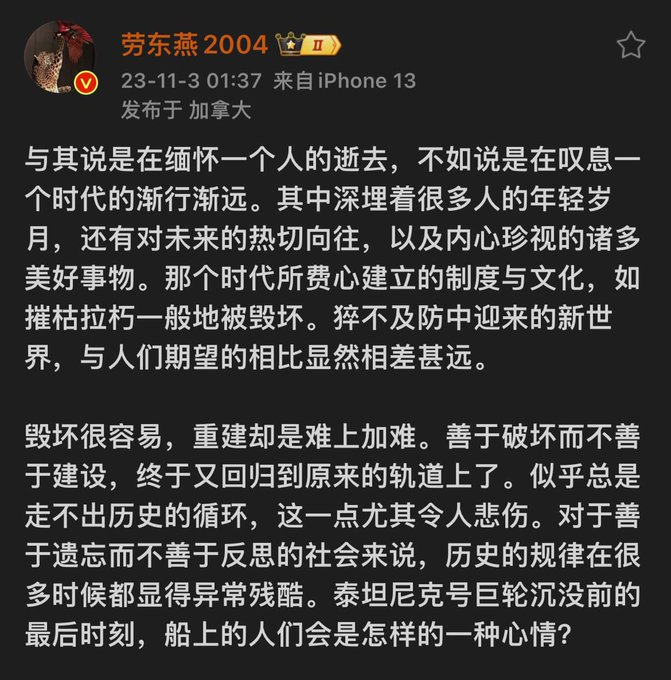
Task: Tap the username 劳东燕2004
Action: click(194, 44)
